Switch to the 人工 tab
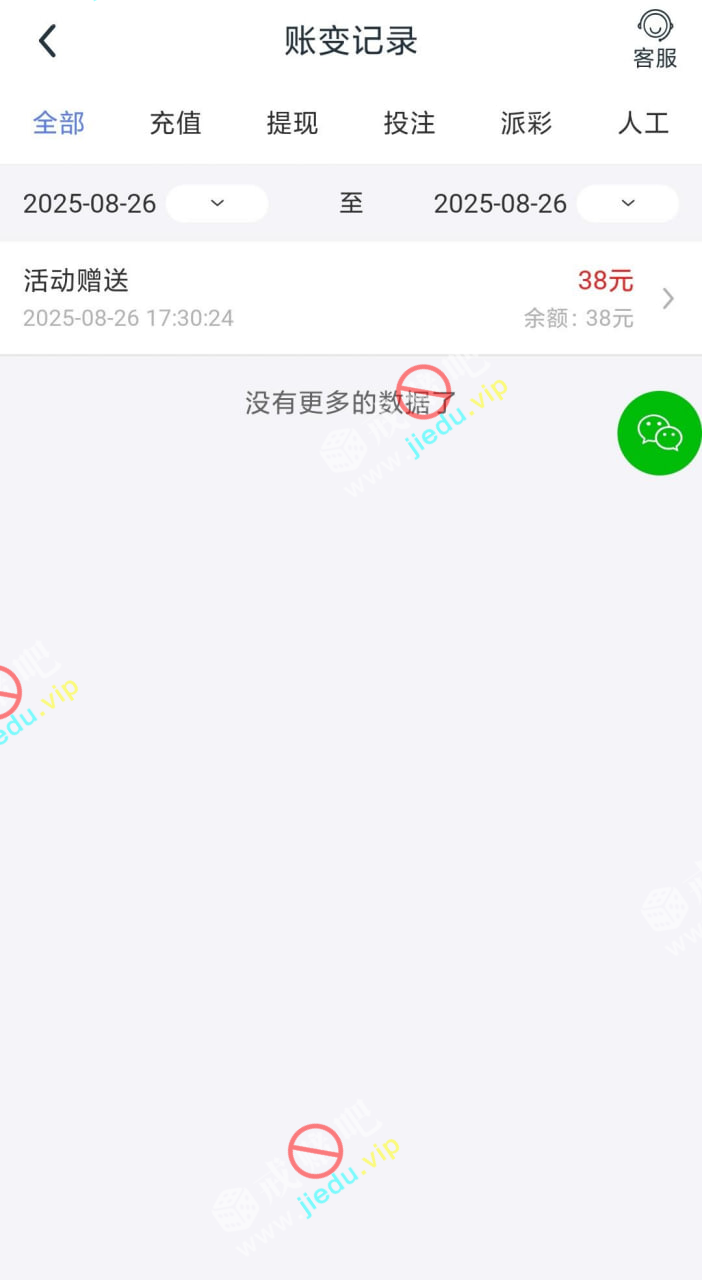This screenshot has height=1280, width=702. (x=643, y=123)
